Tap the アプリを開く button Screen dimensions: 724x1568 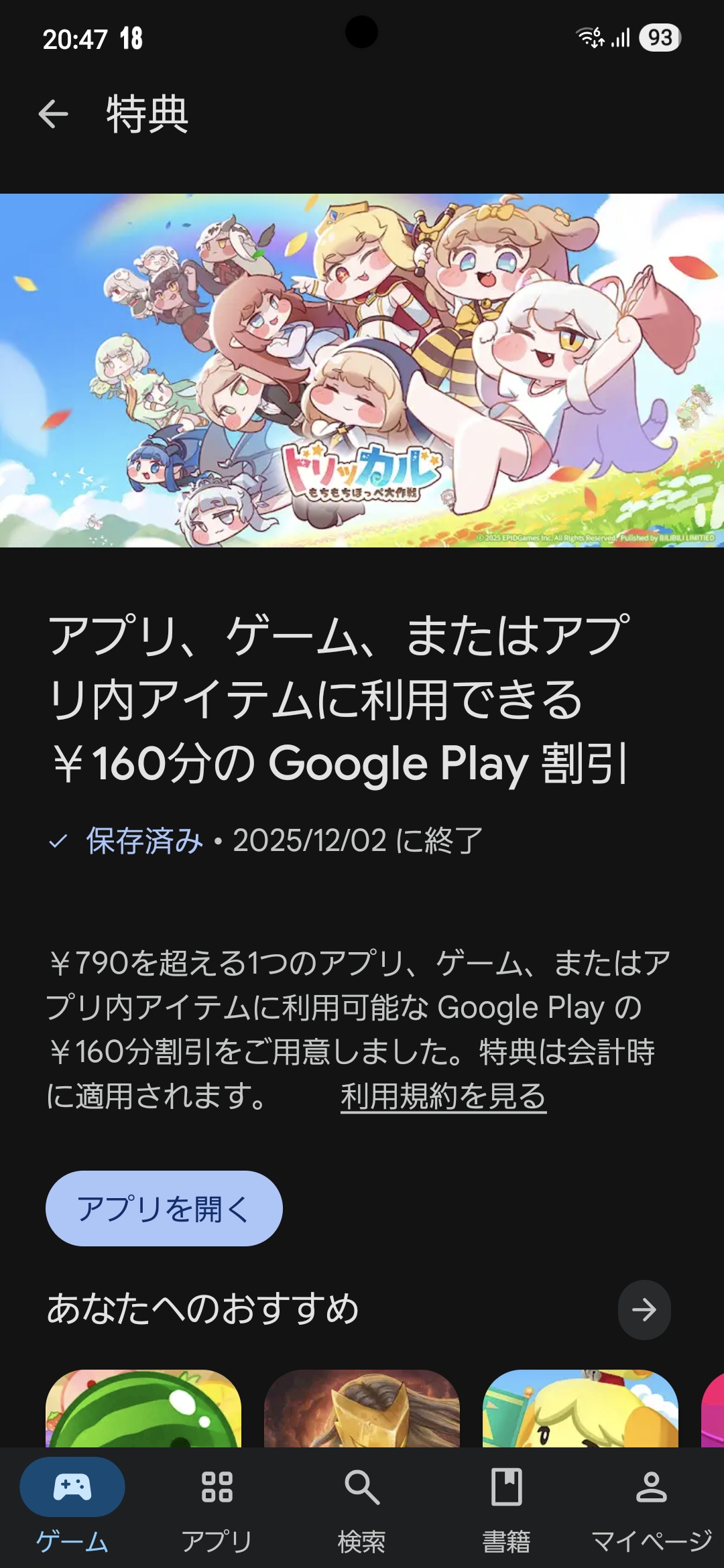click(164, 1208)
